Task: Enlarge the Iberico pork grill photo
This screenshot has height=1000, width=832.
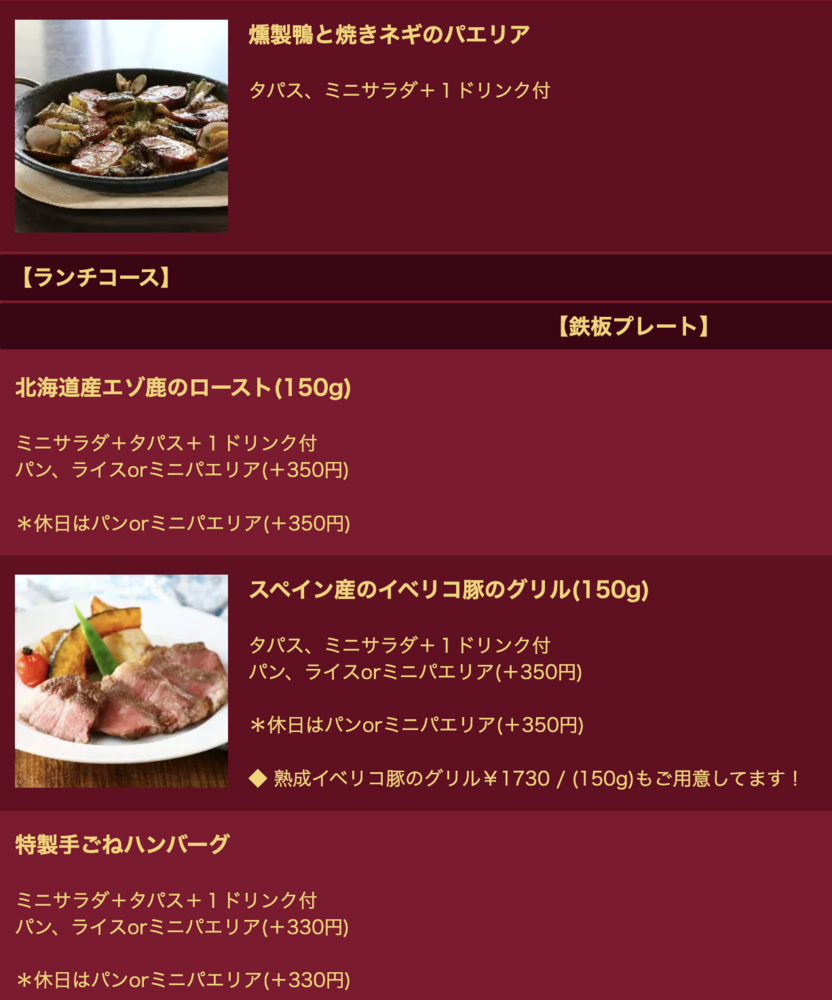Action: click(121, 681)
